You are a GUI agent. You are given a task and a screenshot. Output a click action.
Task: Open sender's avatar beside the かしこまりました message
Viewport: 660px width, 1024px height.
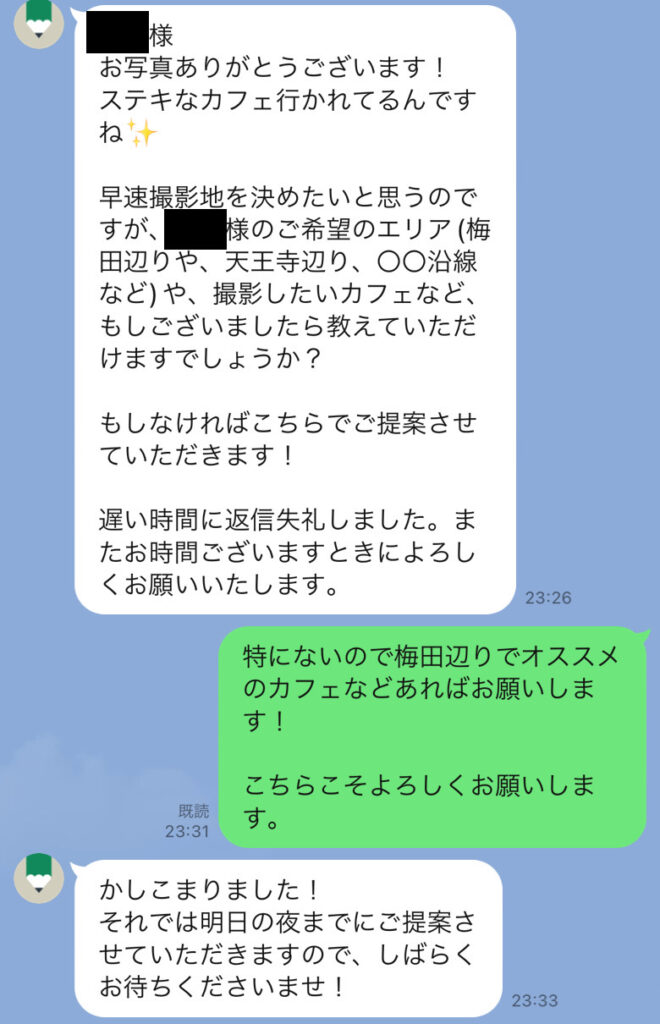coord(38,878)
